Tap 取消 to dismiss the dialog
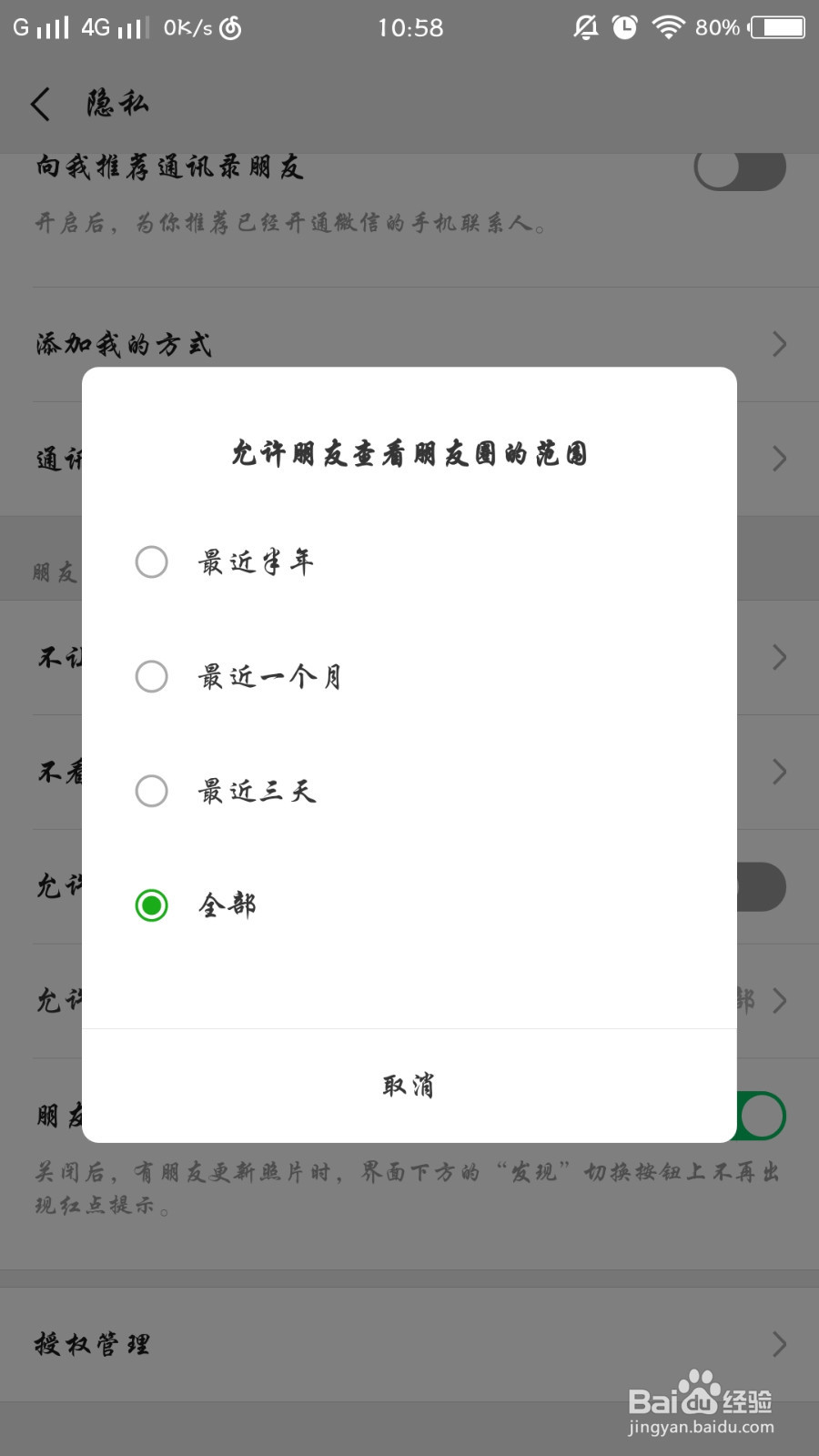 408,1085
